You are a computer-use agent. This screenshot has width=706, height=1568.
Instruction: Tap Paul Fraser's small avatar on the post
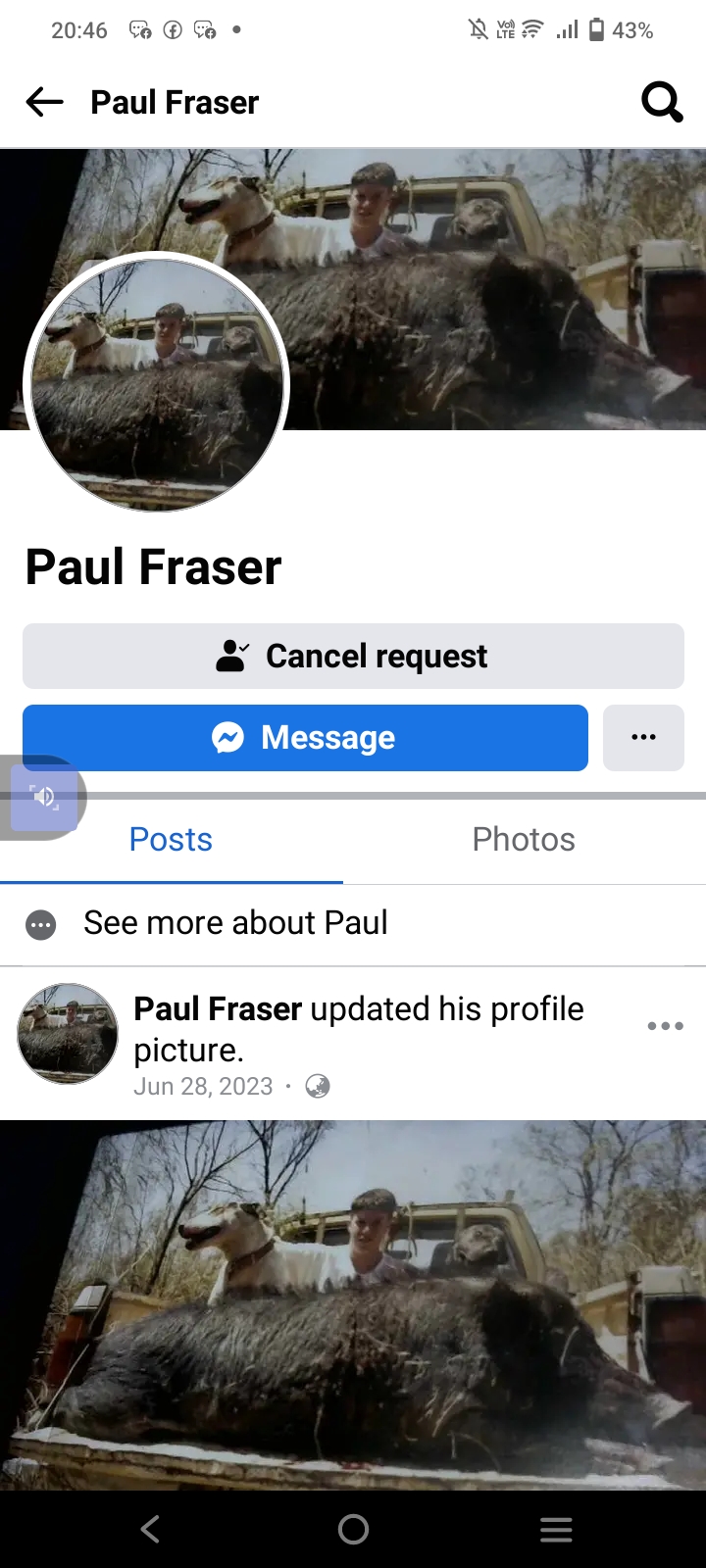(68, 1034)
